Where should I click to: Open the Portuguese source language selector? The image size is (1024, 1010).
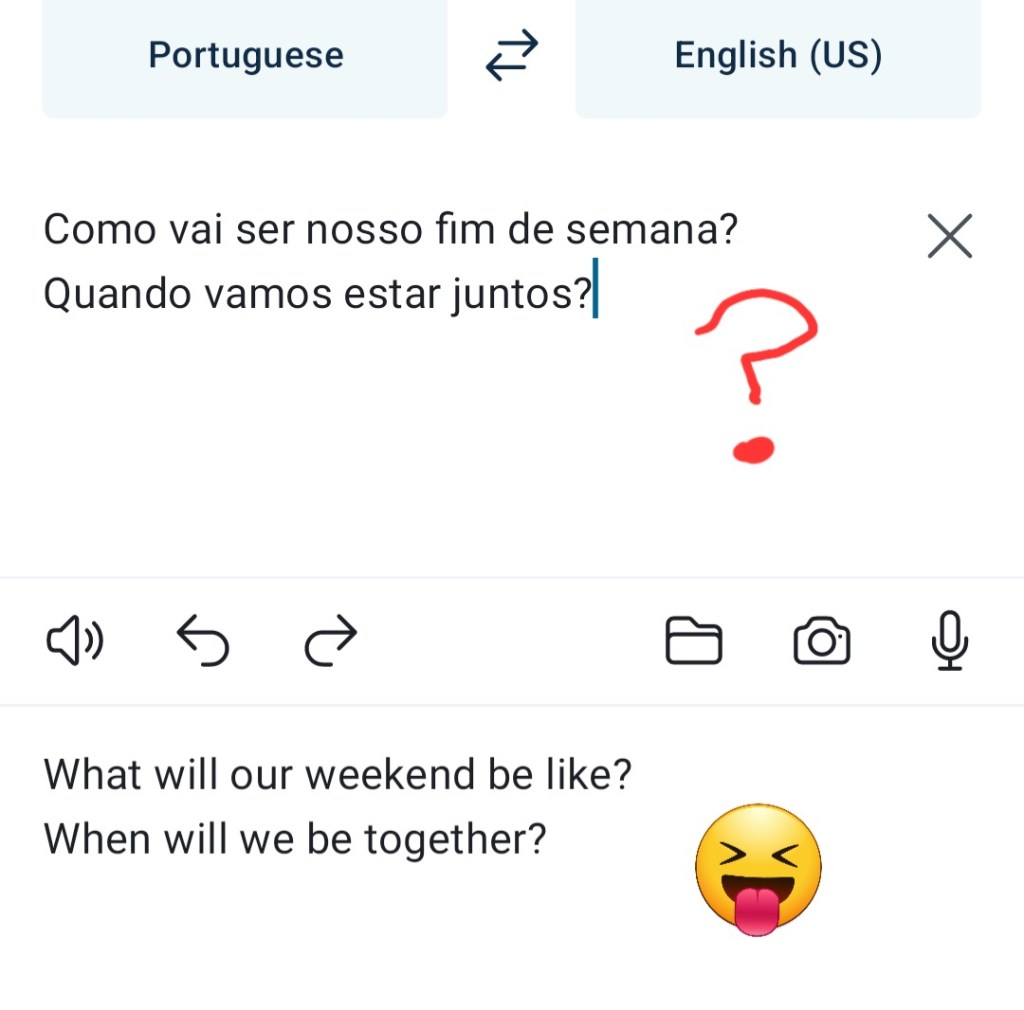coord(245,56)
